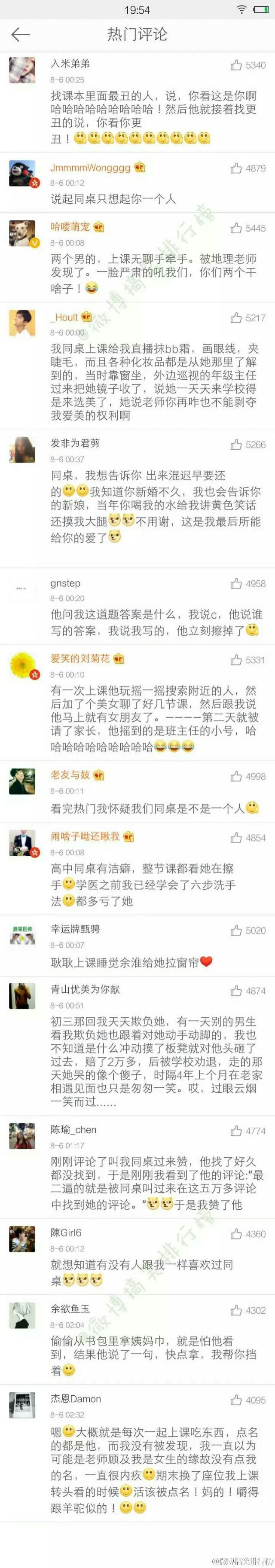Image resolution: width=275 pixels, height=1568 pixels.
Task: Like 发非为君剪's comment
Action: 236,445
